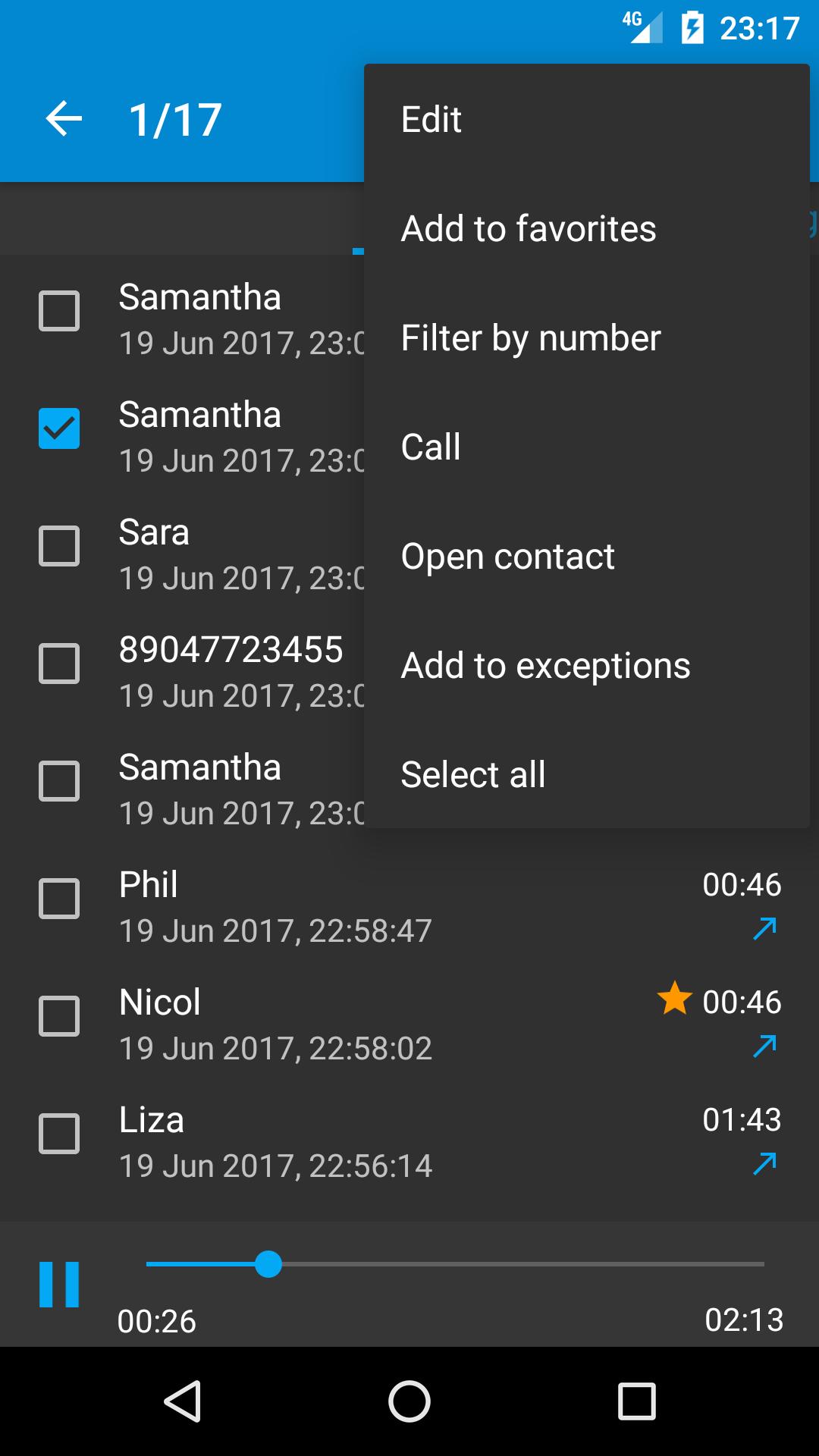Click the outgoing call arrow for Liza
Image resolution: width=819 pixels, height=1456 pixels.
765,1162
